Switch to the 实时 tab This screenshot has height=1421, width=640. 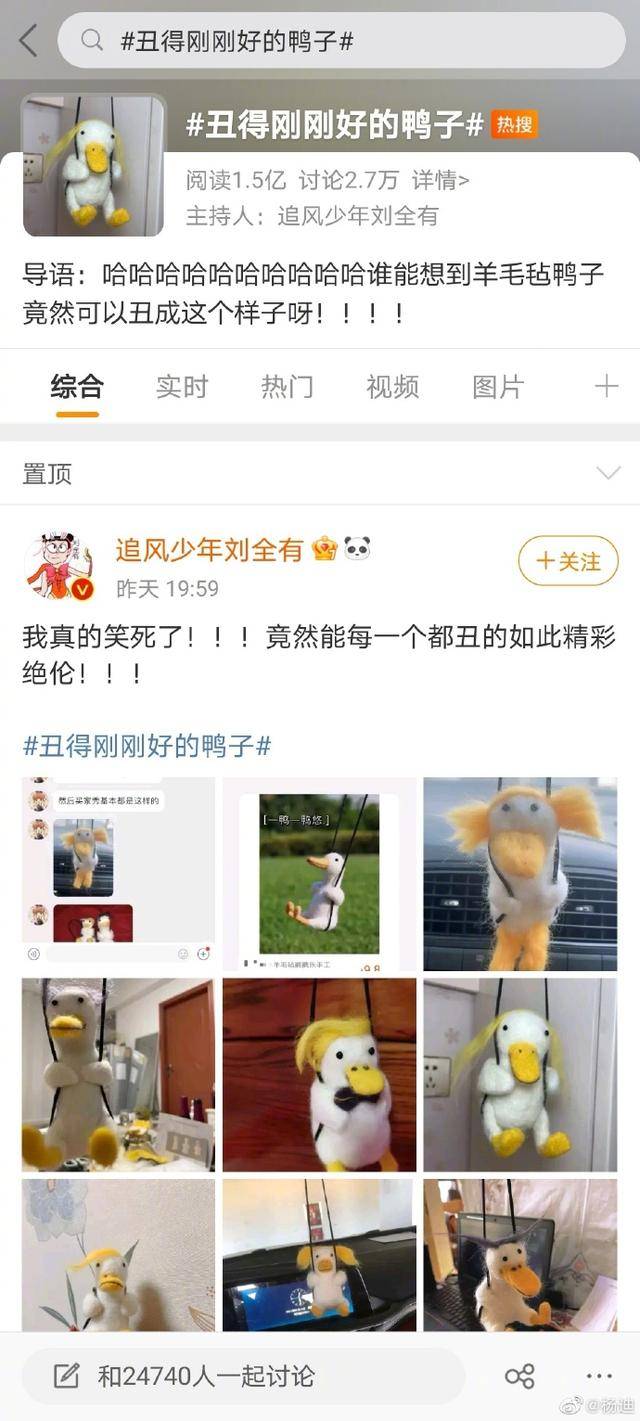[182, 387]
